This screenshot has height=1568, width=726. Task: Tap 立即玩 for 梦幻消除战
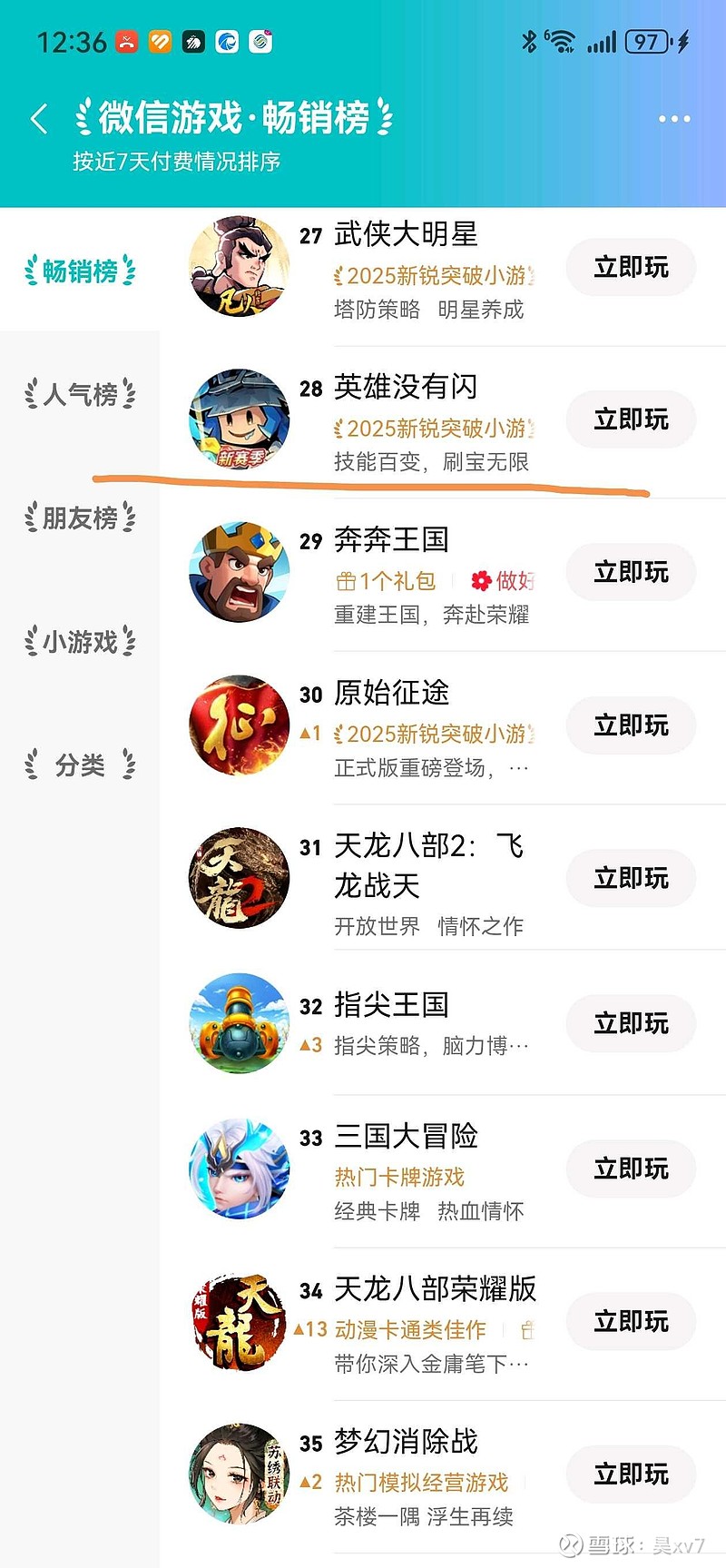click(x=630, y=1474)
